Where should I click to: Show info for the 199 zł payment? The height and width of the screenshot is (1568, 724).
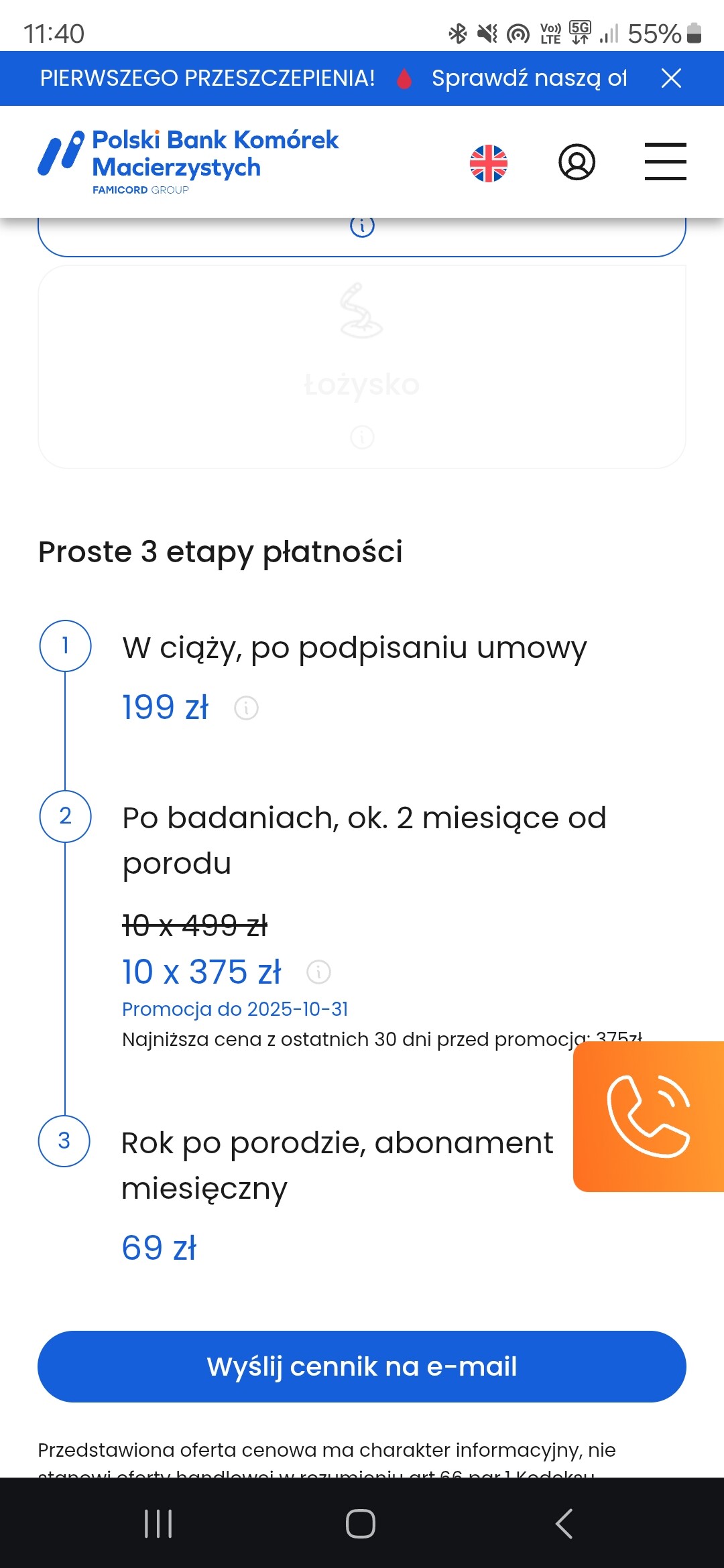246,708
